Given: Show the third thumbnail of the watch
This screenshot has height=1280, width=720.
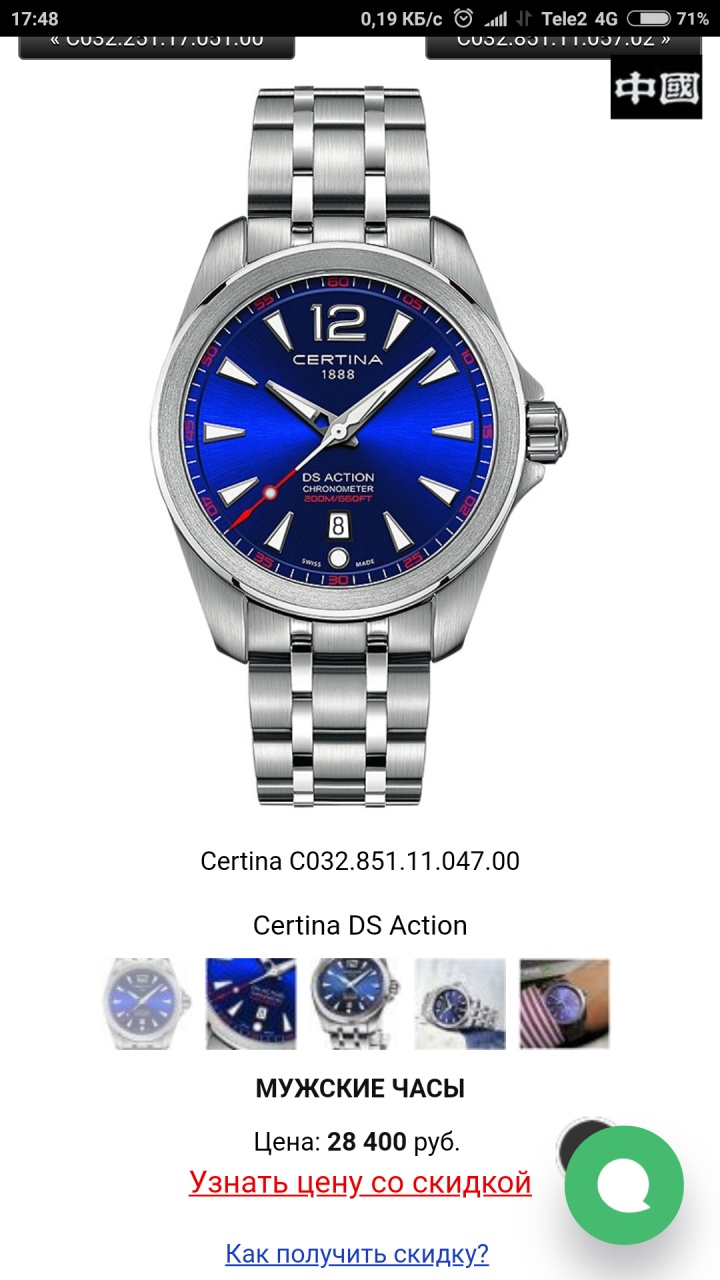Looking at the screenshot, I should click(355, 1003).
